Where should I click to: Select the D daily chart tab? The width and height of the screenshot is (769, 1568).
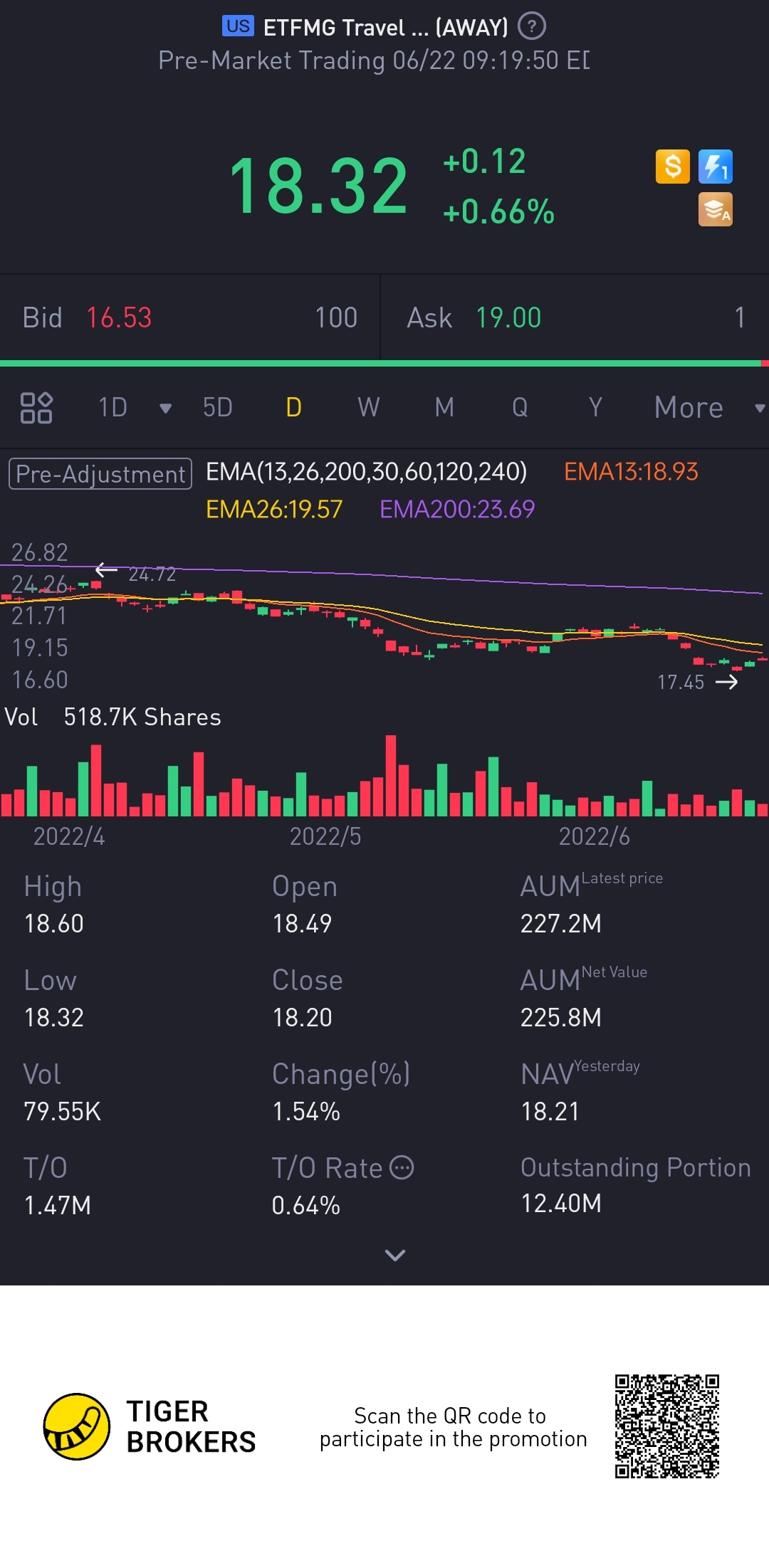point(293,408)
